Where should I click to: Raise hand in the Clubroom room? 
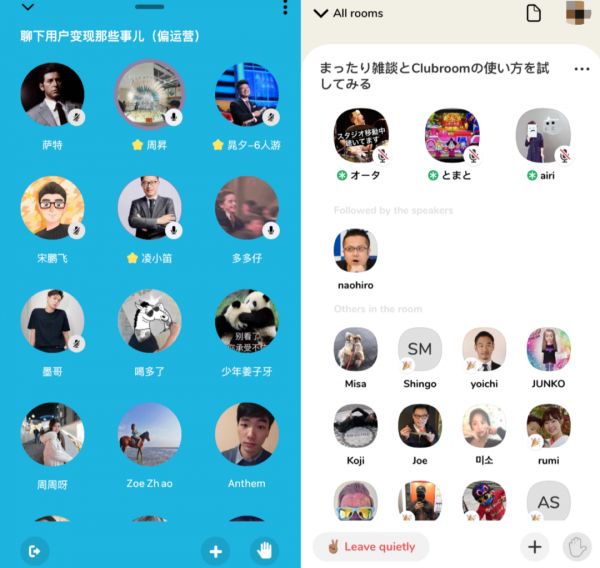pos(576,547)
